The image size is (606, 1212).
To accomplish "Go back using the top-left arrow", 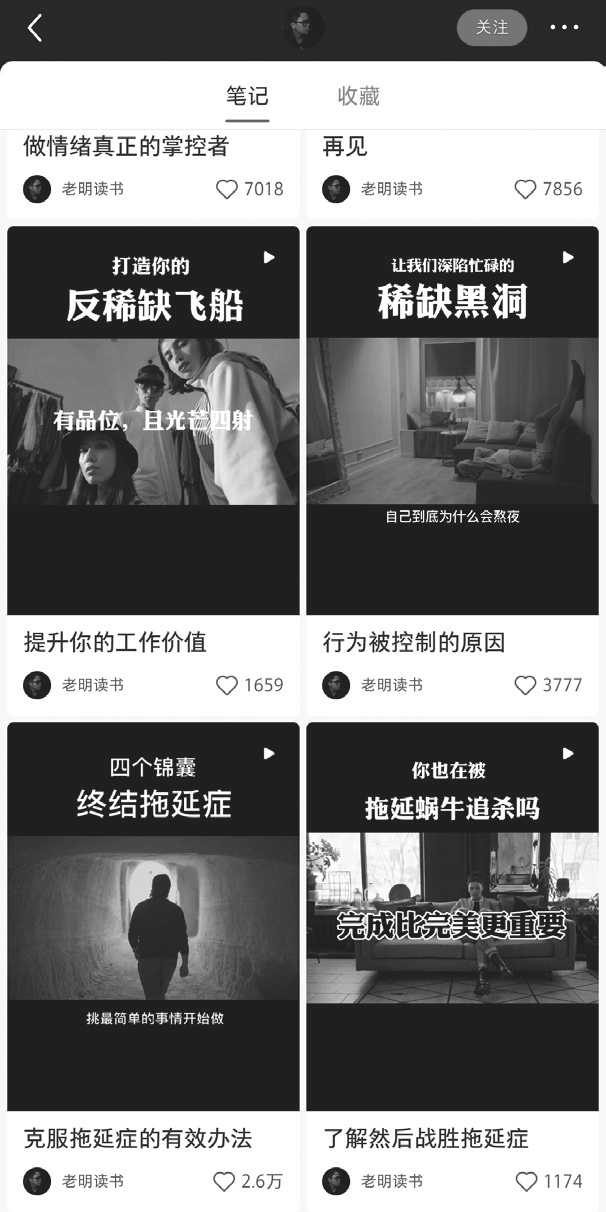I will (34, 28).
